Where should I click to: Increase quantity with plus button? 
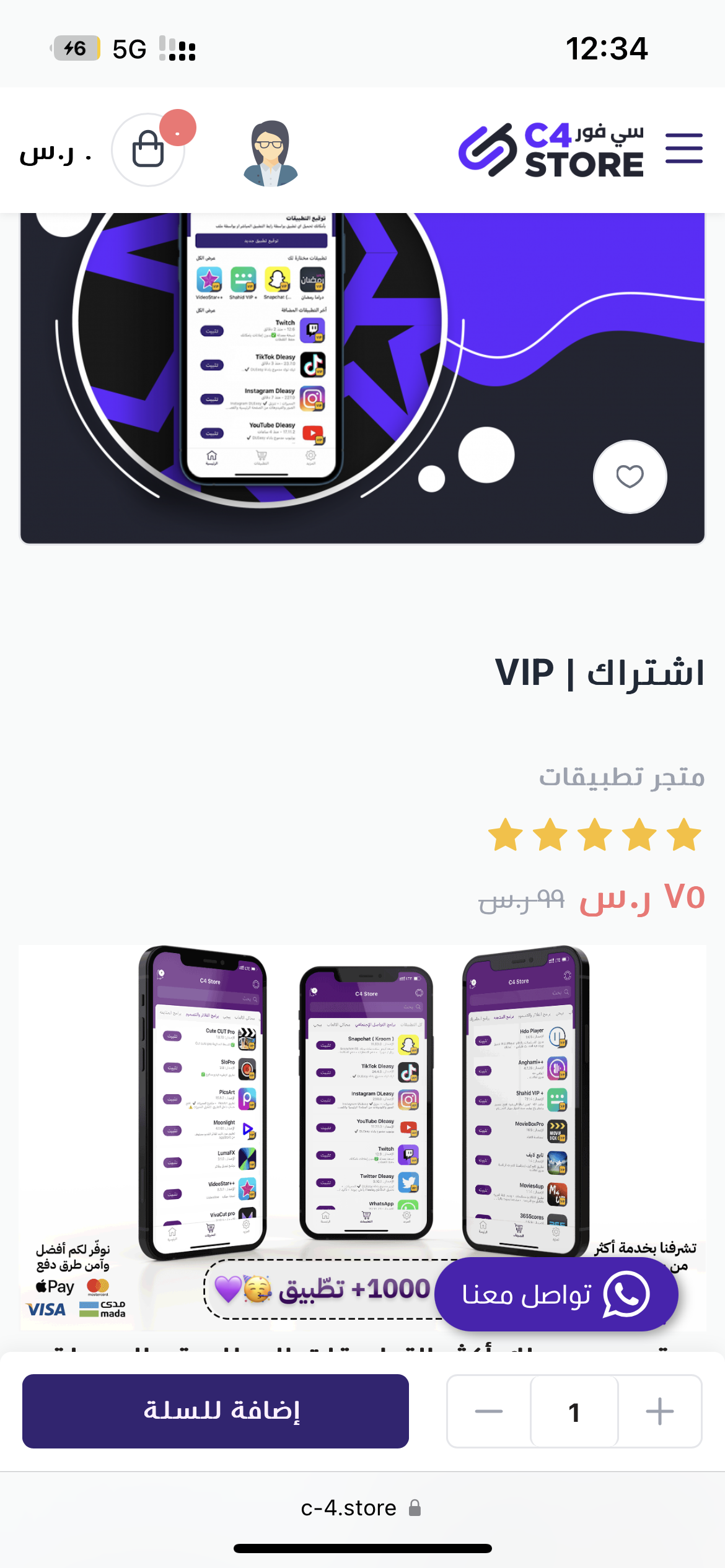(659, 1411)
